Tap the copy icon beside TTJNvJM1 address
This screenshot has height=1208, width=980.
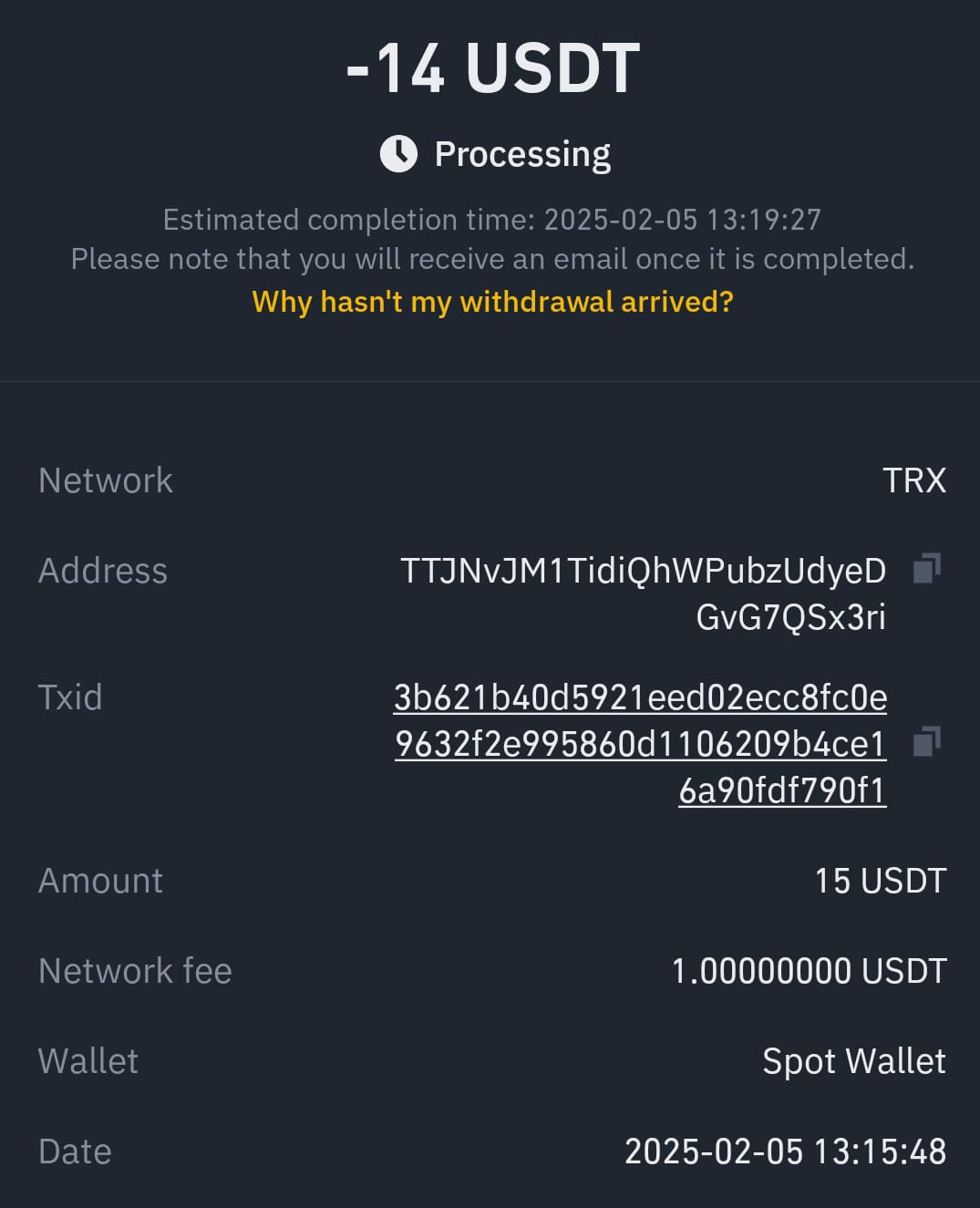(x=926, y=570)
